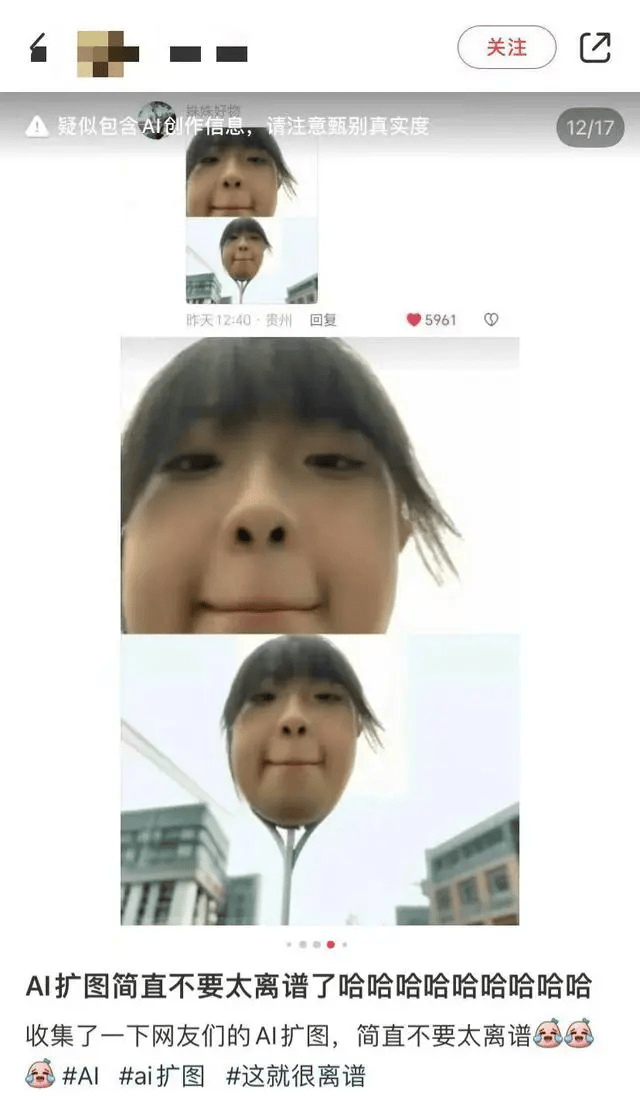Open the #AI hashtag

click(x=81, y=1076)
